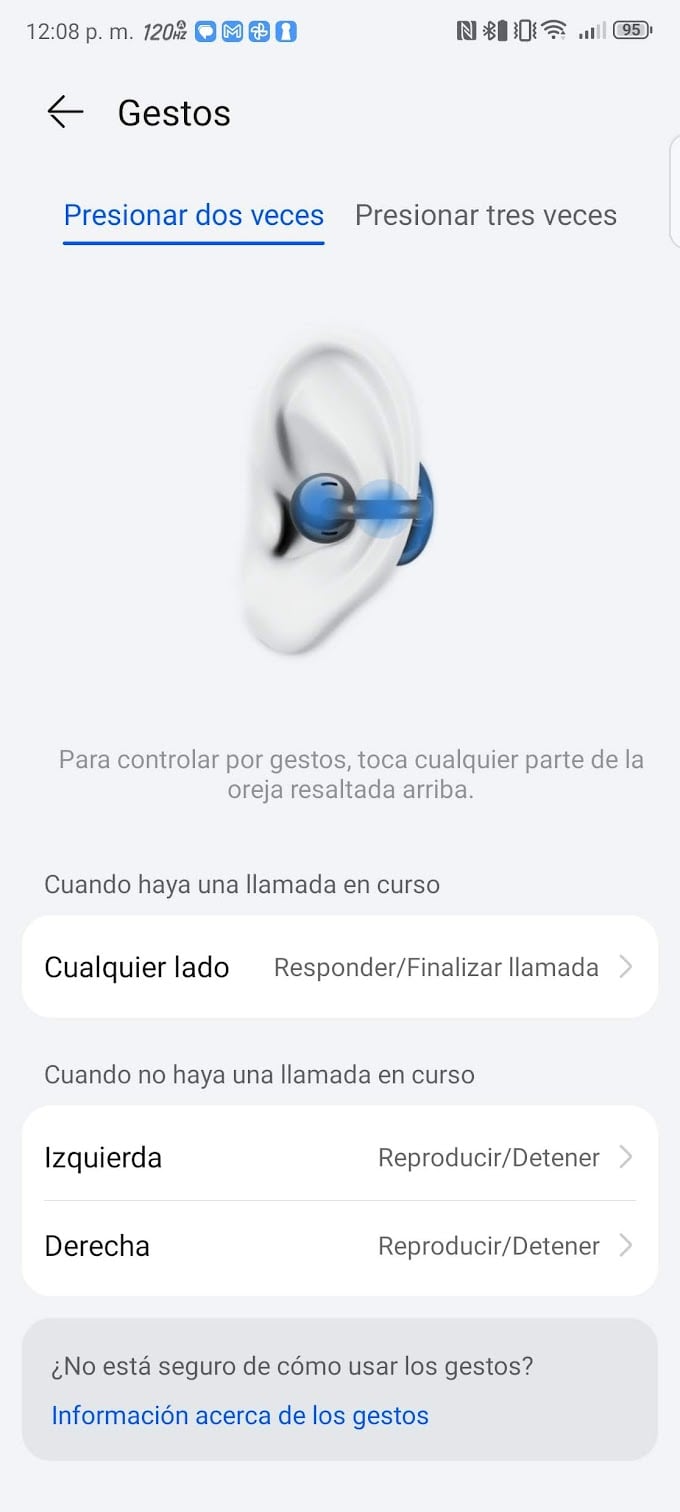Change the Derecha double-press action

click(340, 1246)
